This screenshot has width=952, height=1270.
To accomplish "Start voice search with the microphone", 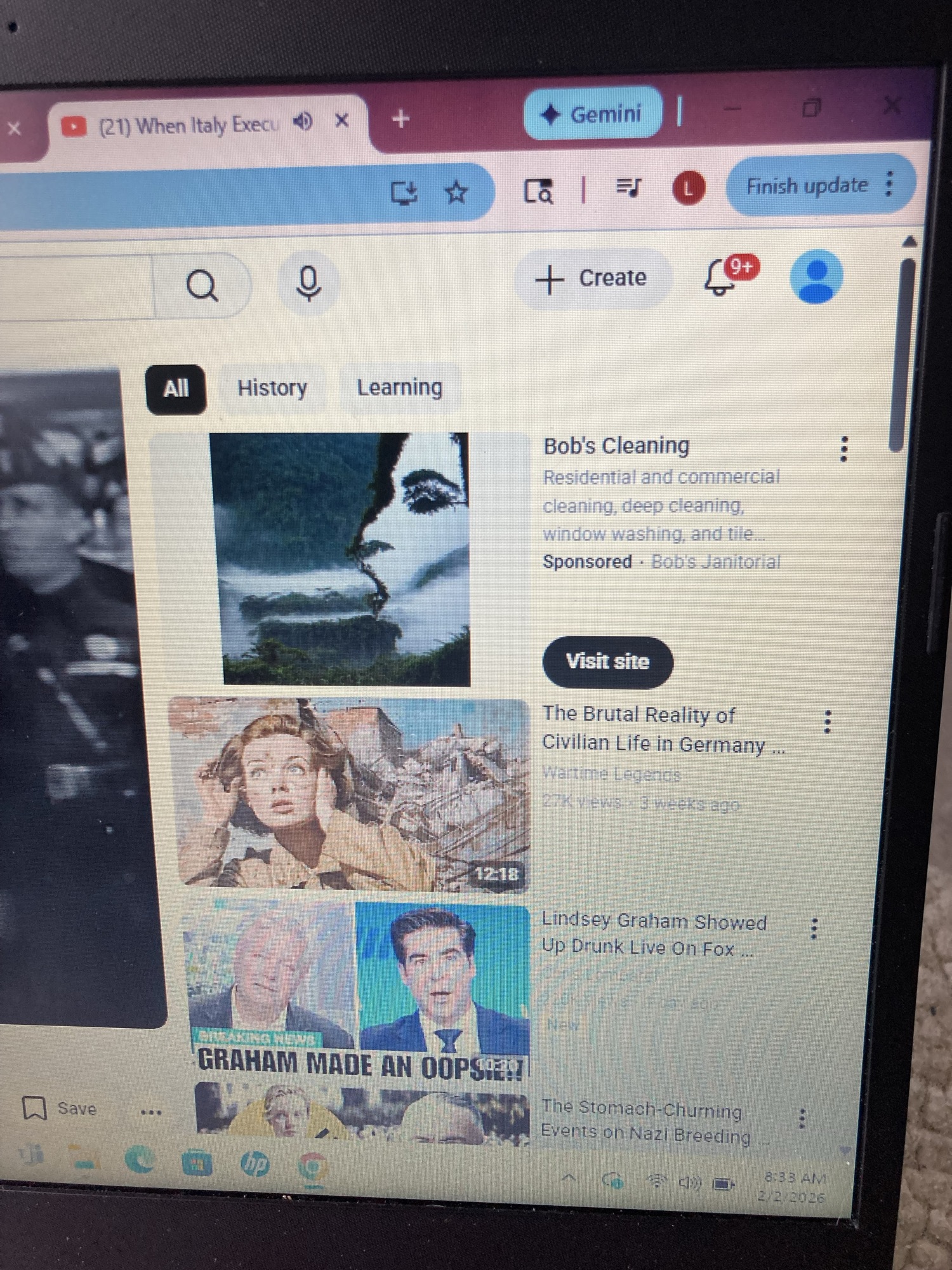I will (308, 283).
